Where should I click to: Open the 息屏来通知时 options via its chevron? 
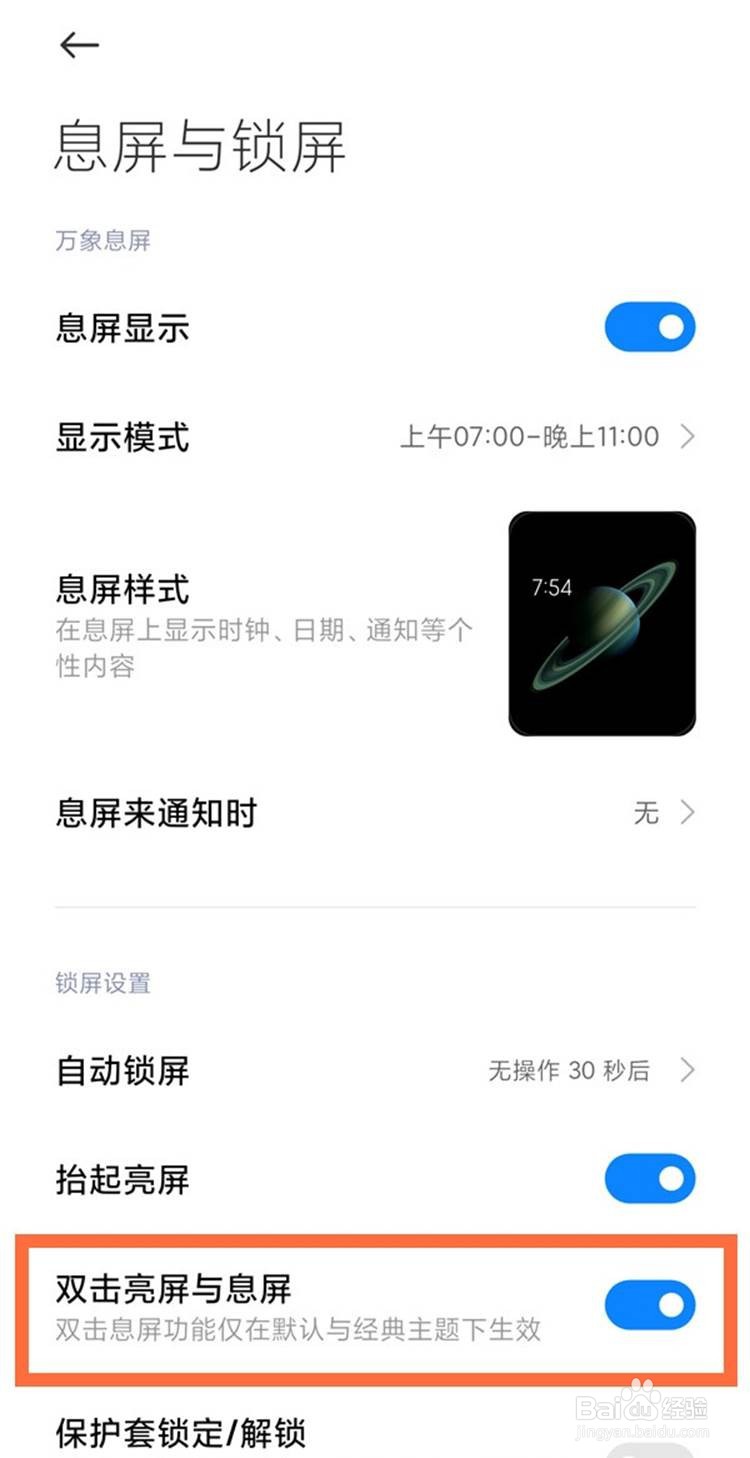click(x=688, y=813)
